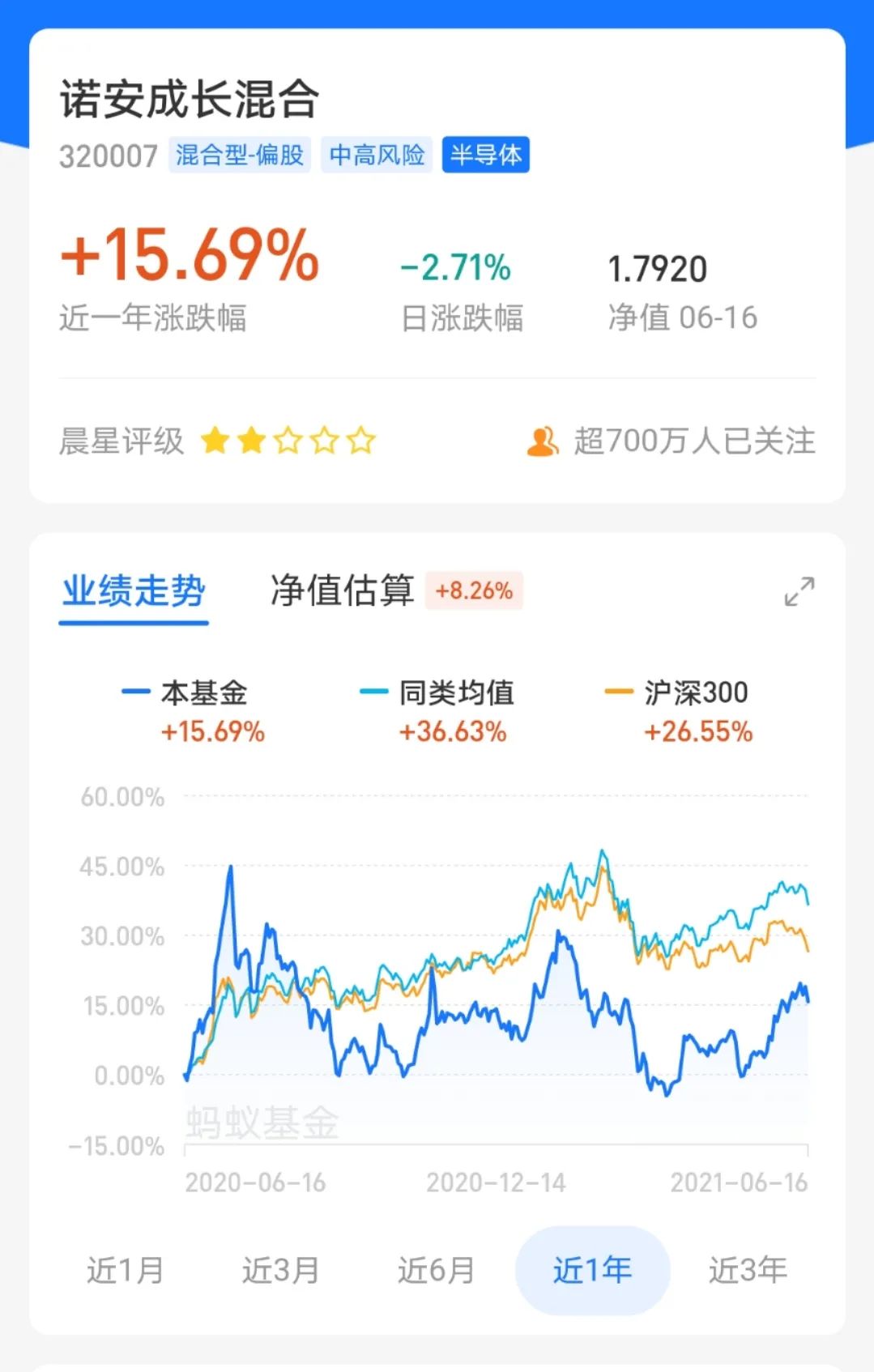Expand the performance chart to fullscreen
874x1372 pixels.
pyautogui.click(x=799, y=592)
